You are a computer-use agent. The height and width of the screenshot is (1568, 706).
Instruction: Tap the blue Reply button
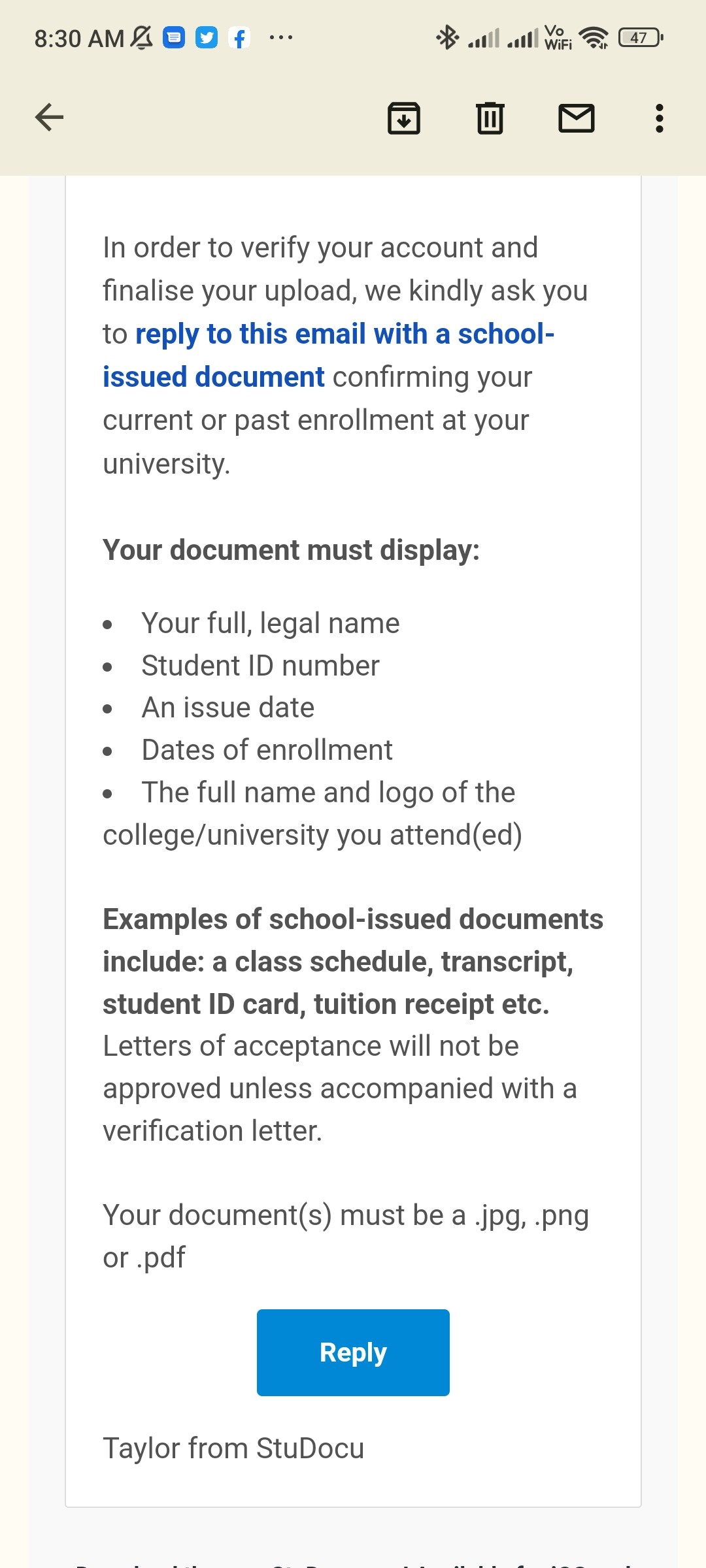(353, 1352)
